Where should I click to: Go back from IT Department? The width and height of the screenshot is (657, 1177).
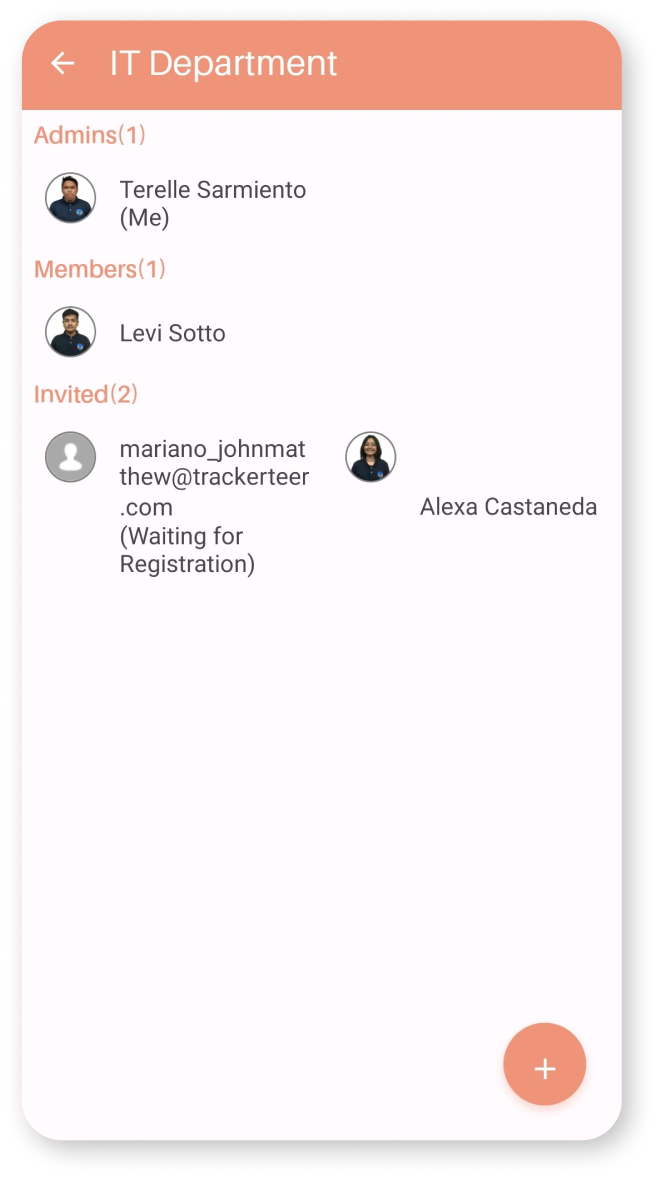(63, 64)
